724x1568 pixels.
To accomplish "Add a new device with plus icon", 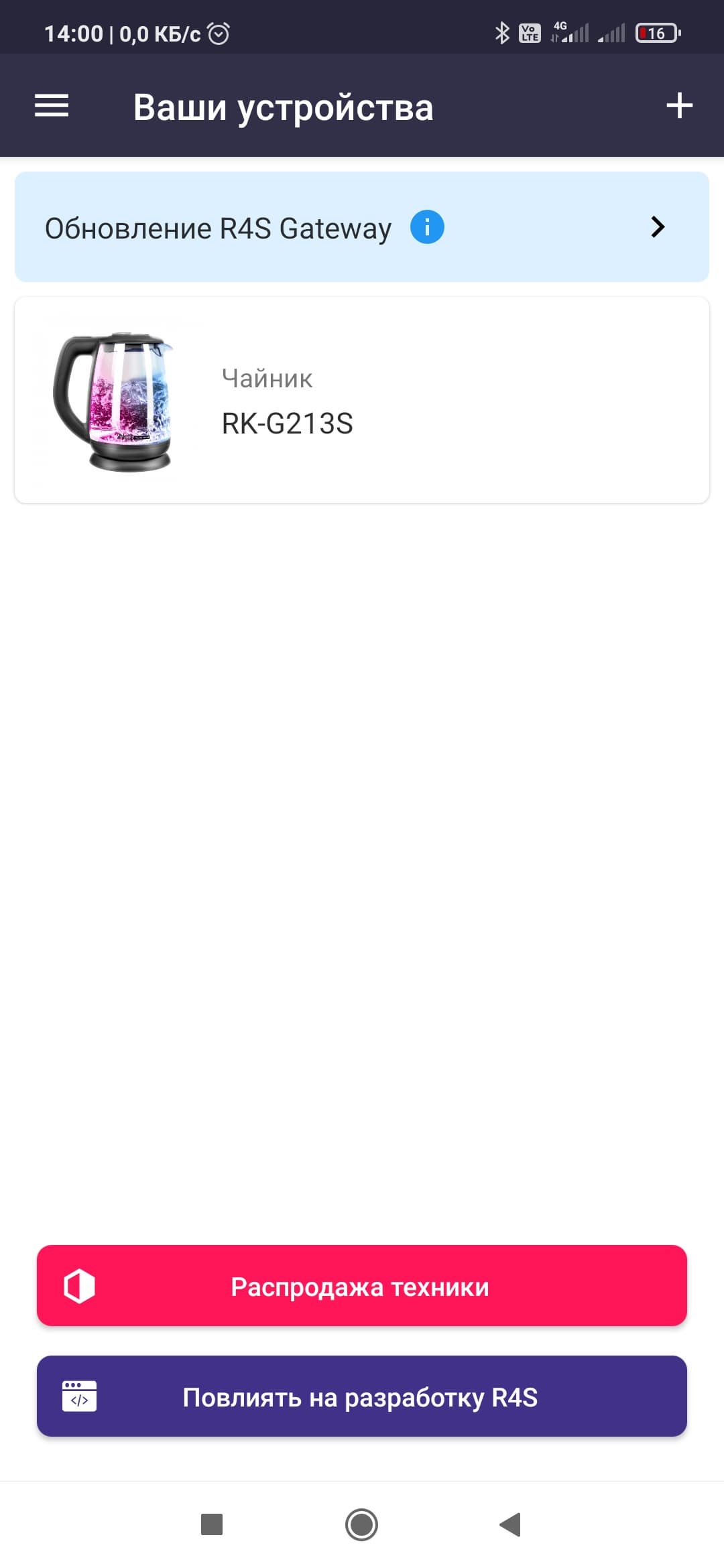I will [679, 106].
